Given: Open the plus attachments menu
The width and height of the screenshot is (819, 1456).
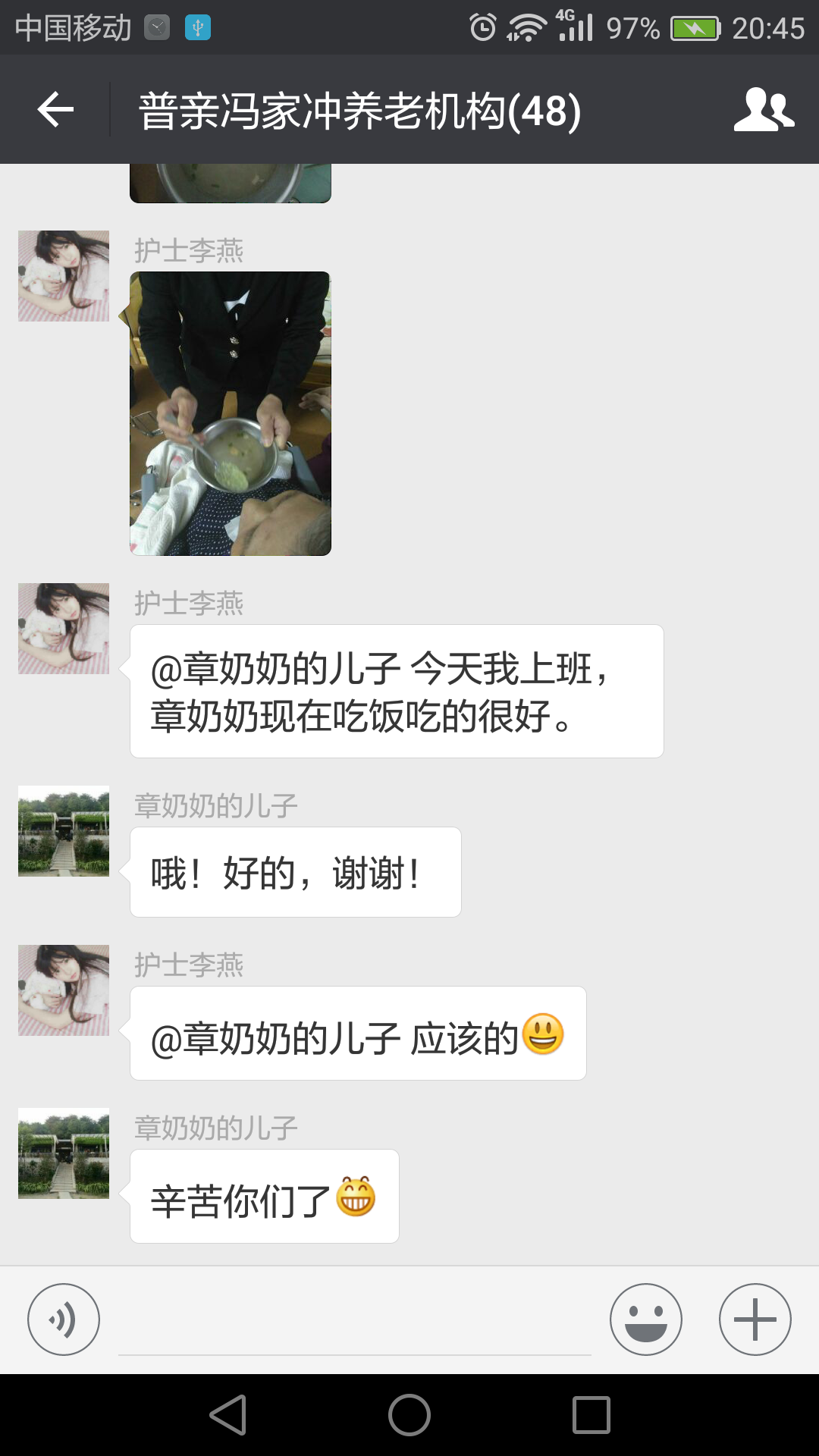Looking at the screenshot, I should coord(755,1319).
